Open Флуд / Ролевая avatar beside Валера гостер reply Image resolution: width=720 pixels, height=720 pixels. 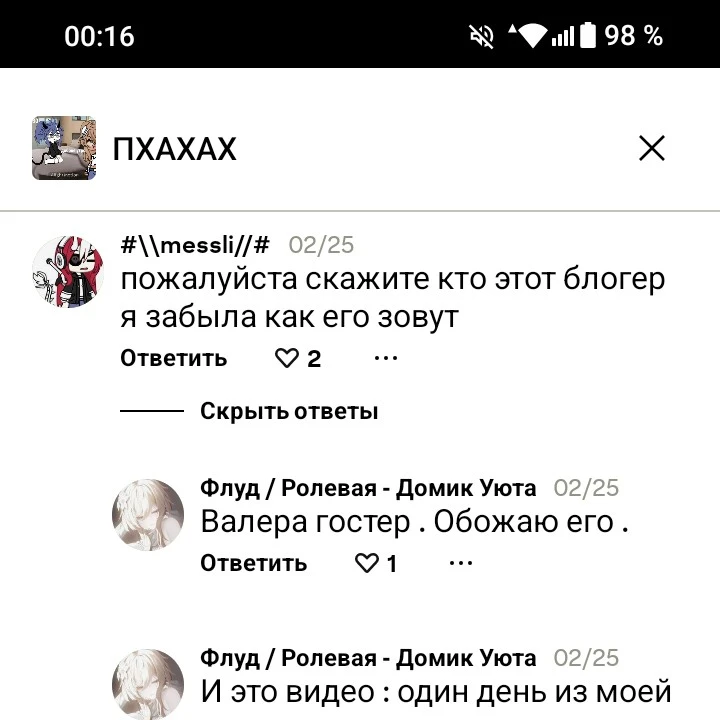click(148, 514)
